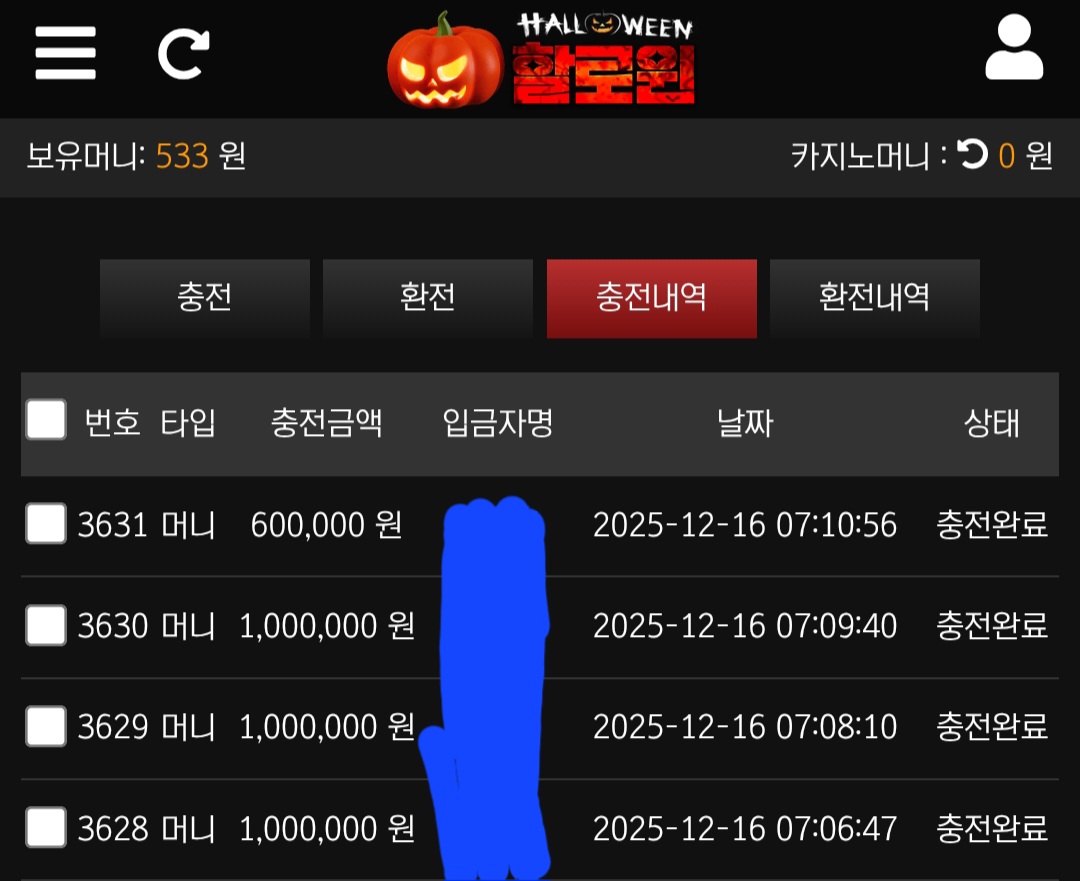Open the 환전내역 tab
This screenshot has width=1080, height=881.
[x=874, y=298]
